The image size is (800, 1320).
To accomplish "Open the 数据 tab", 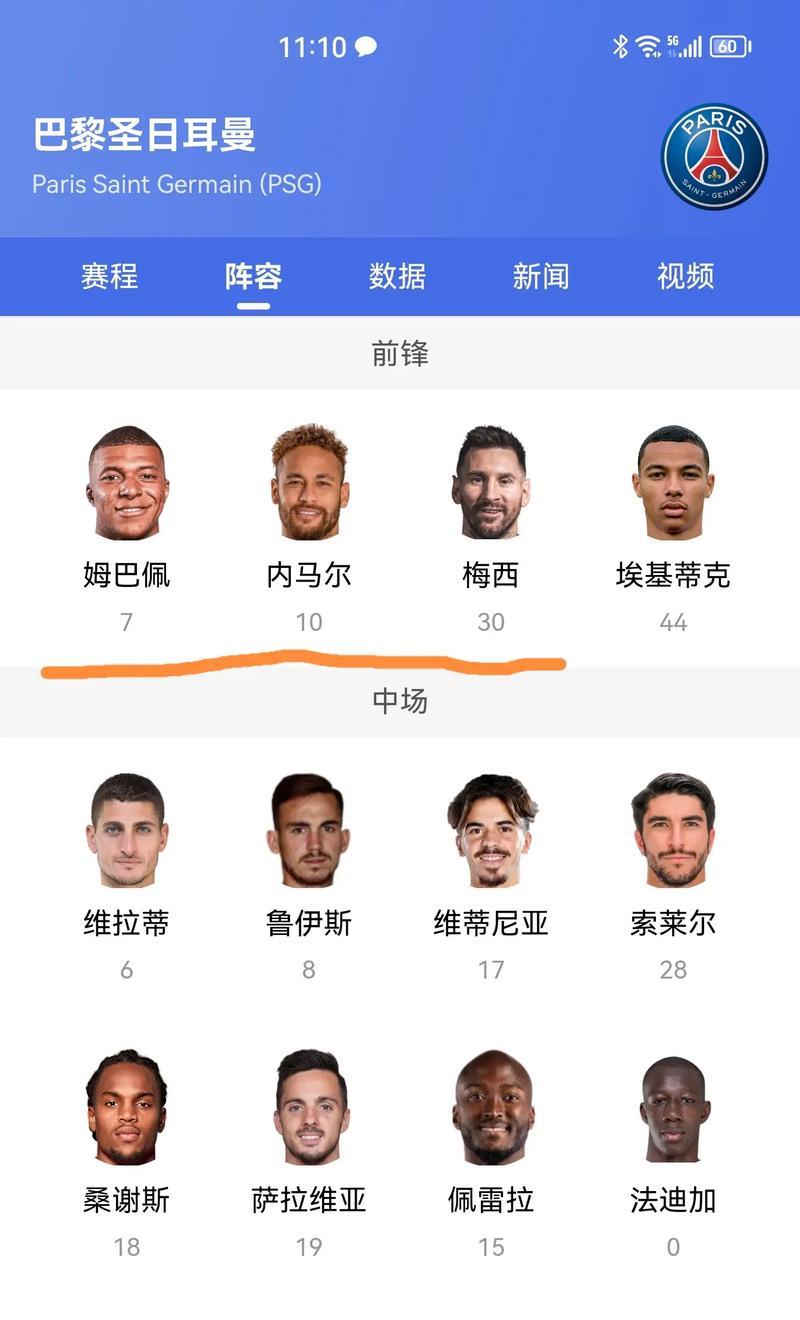I will coord(397,275).
